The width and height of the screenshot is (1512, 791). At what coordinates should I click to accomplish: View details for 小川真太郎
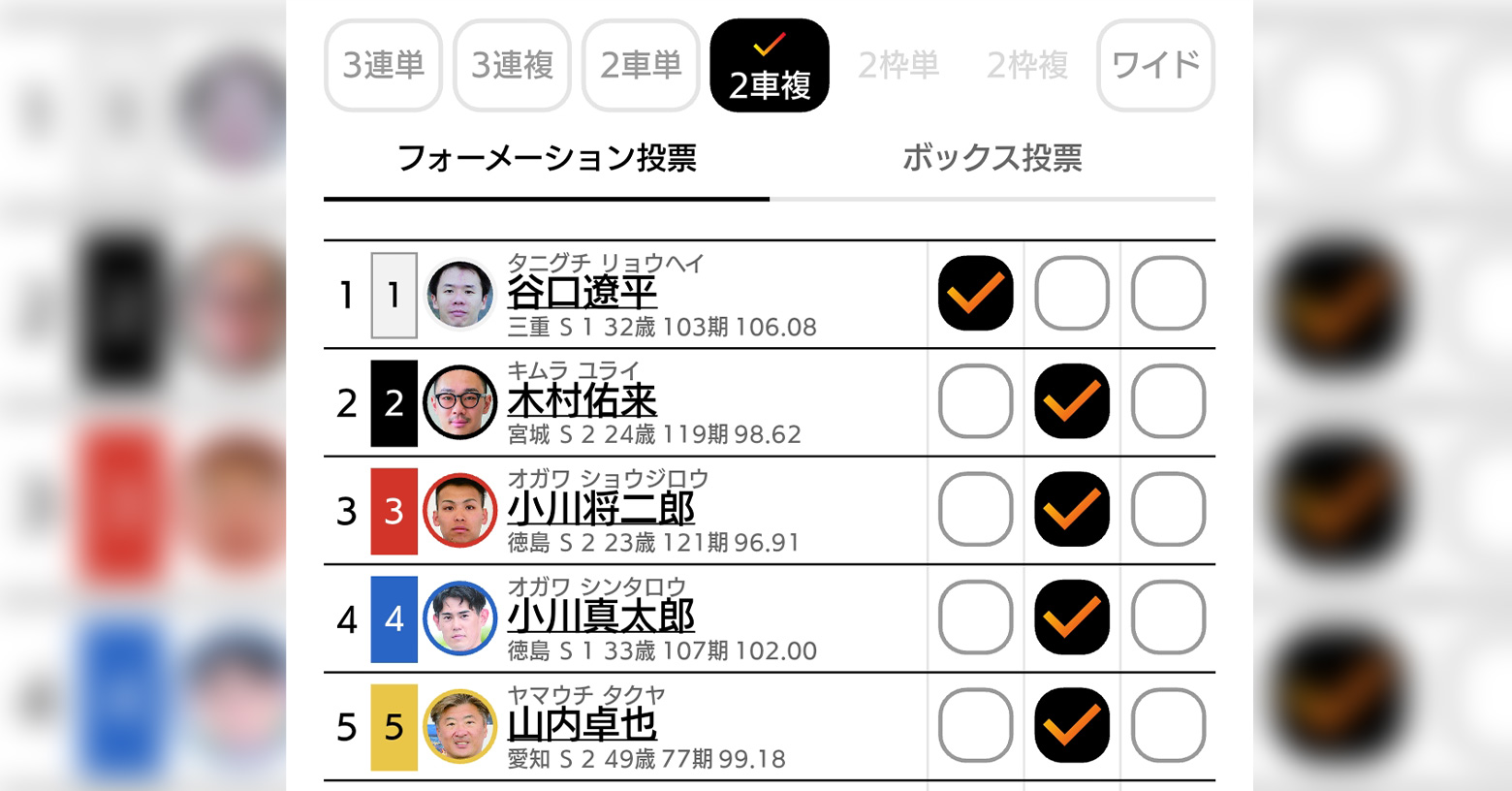[601, 617]
